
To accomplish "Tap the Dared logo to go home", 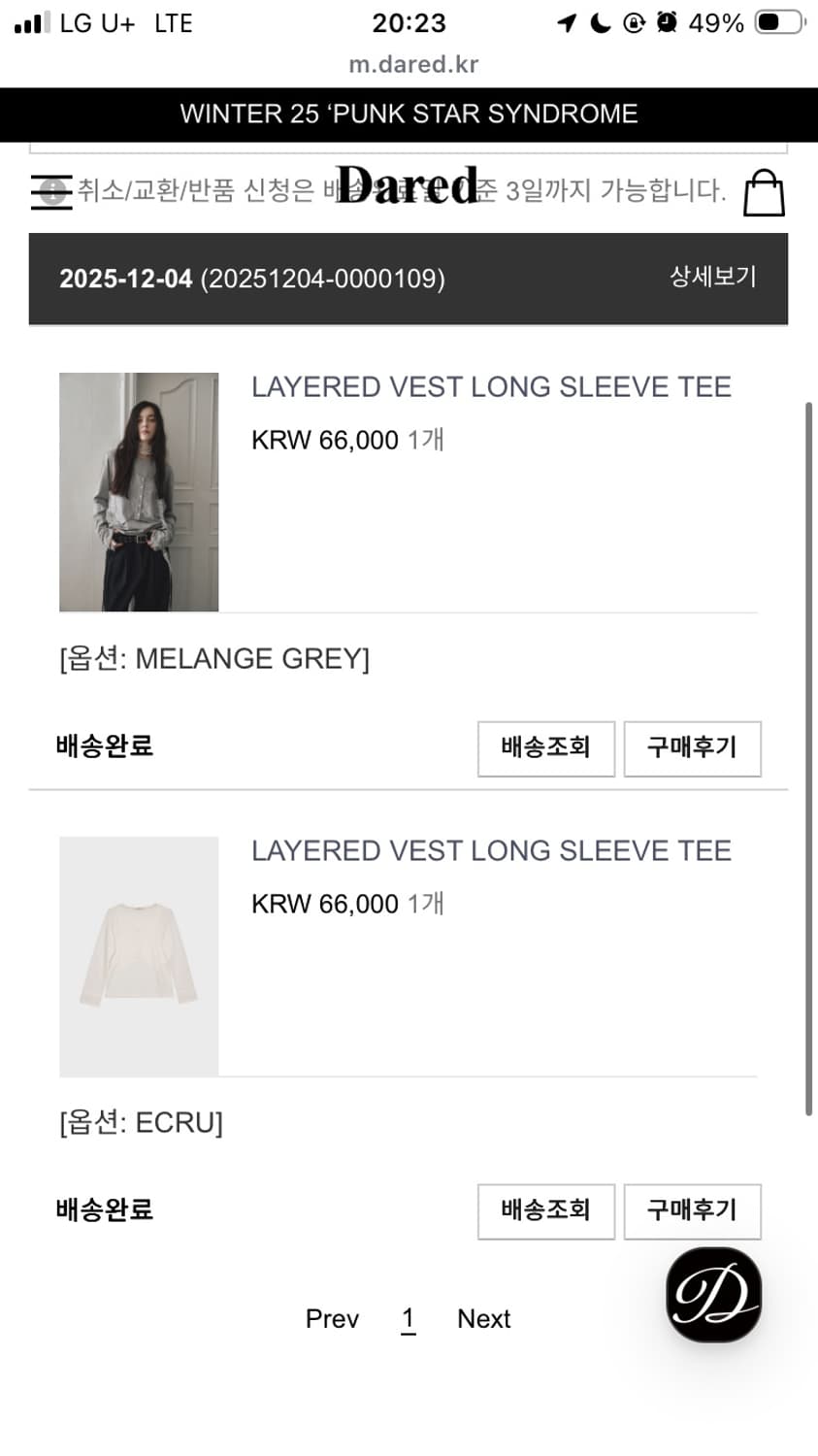I will point(409,184).
